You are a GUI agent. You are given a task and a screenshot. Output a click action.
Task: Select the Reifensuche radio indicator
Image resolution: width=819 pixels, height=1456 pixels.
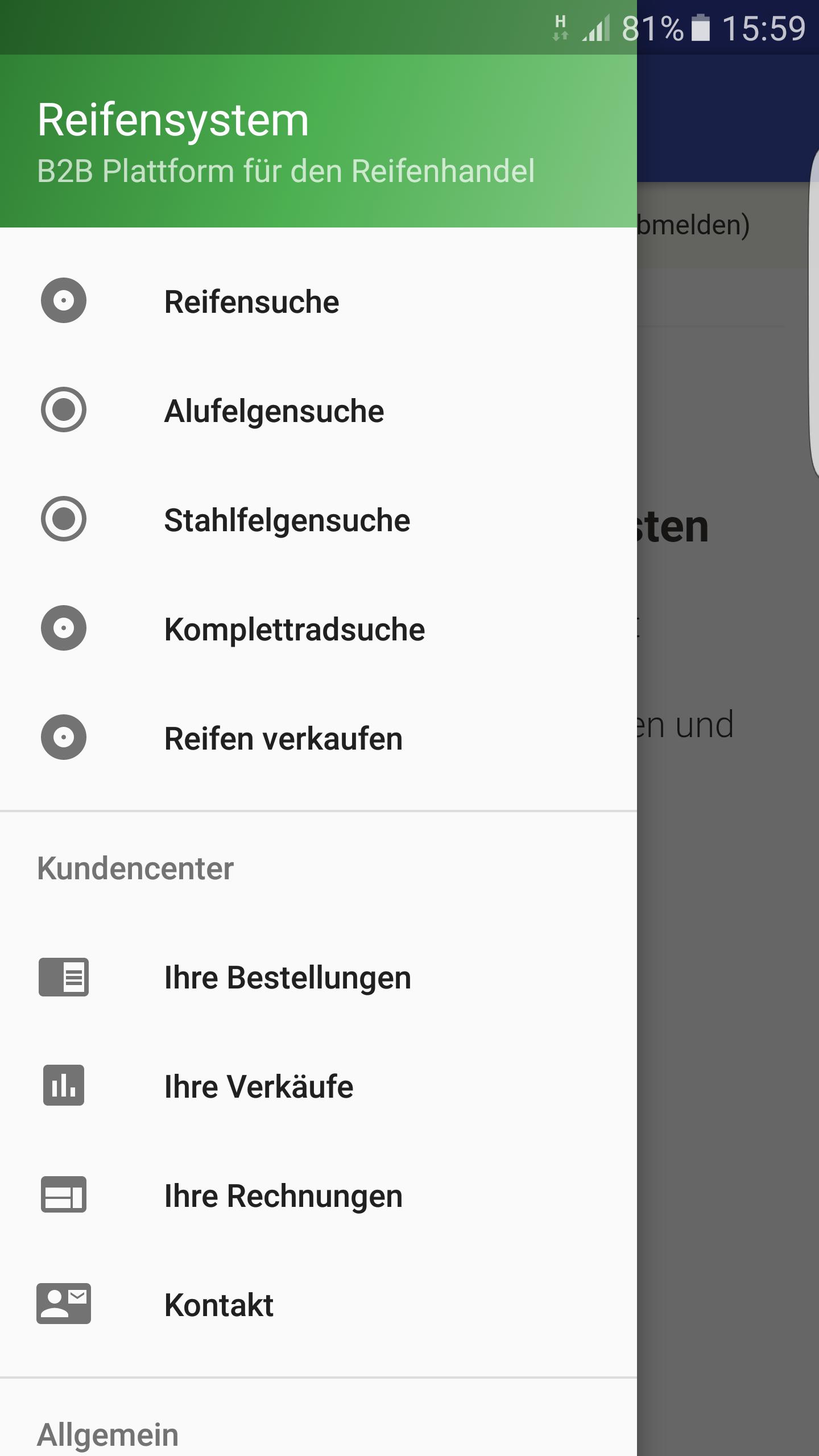(x=64, y=301)
